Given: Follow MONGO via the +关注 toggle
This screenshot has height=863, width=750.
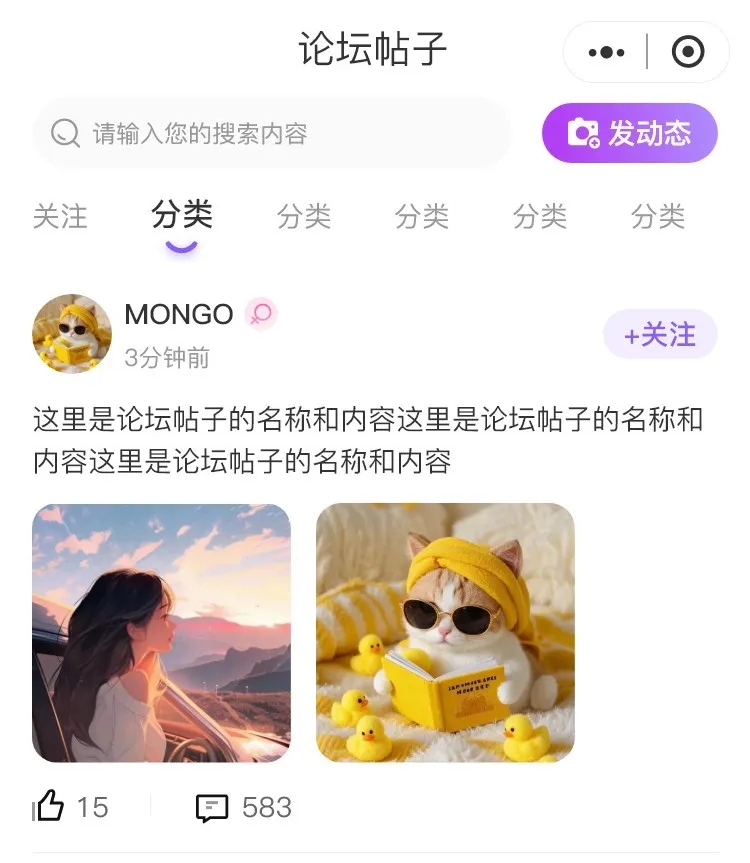Looking at the screenshot, I should [x=660, y=336].
